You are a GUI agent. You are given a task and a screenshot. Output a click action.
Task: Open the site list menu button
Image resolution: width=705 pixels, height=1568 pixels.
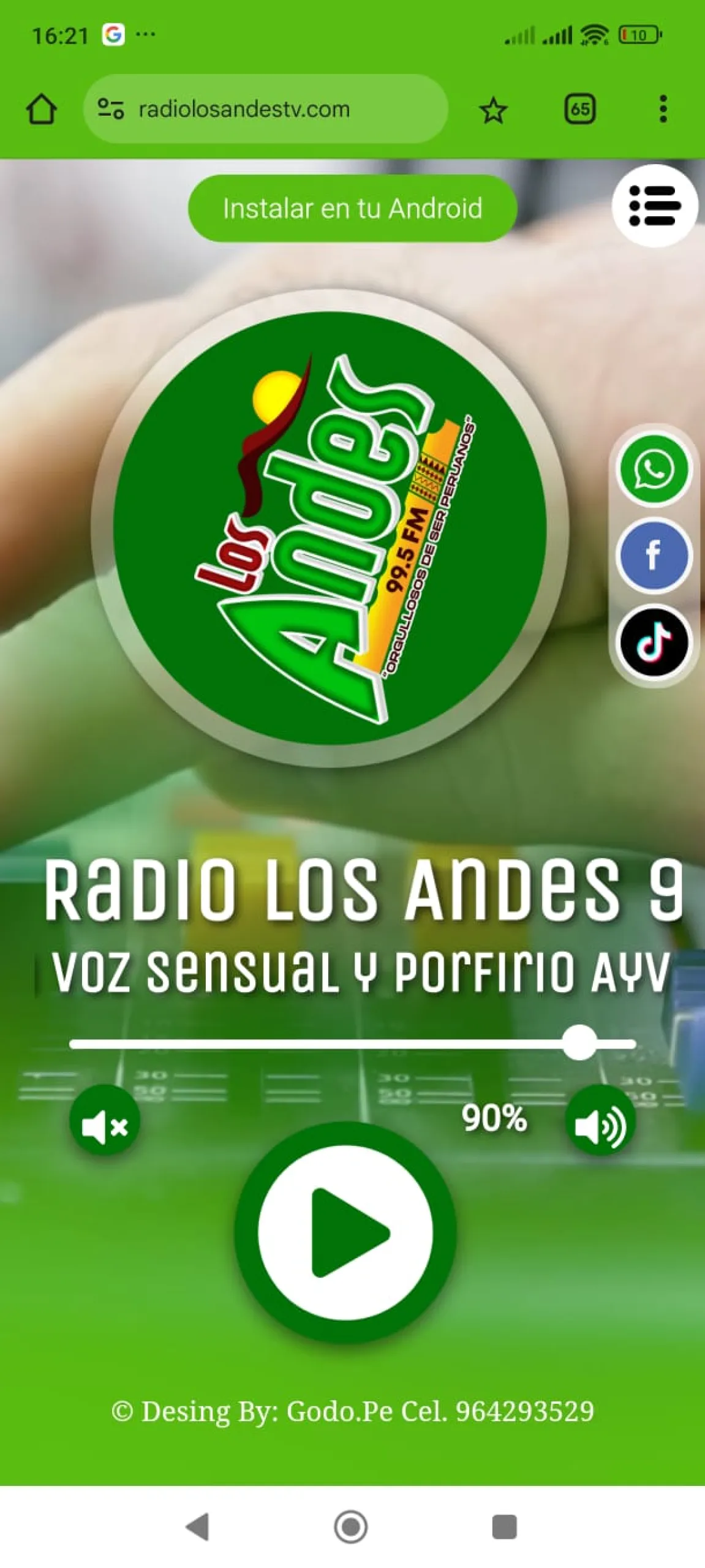tap(654, 206)
